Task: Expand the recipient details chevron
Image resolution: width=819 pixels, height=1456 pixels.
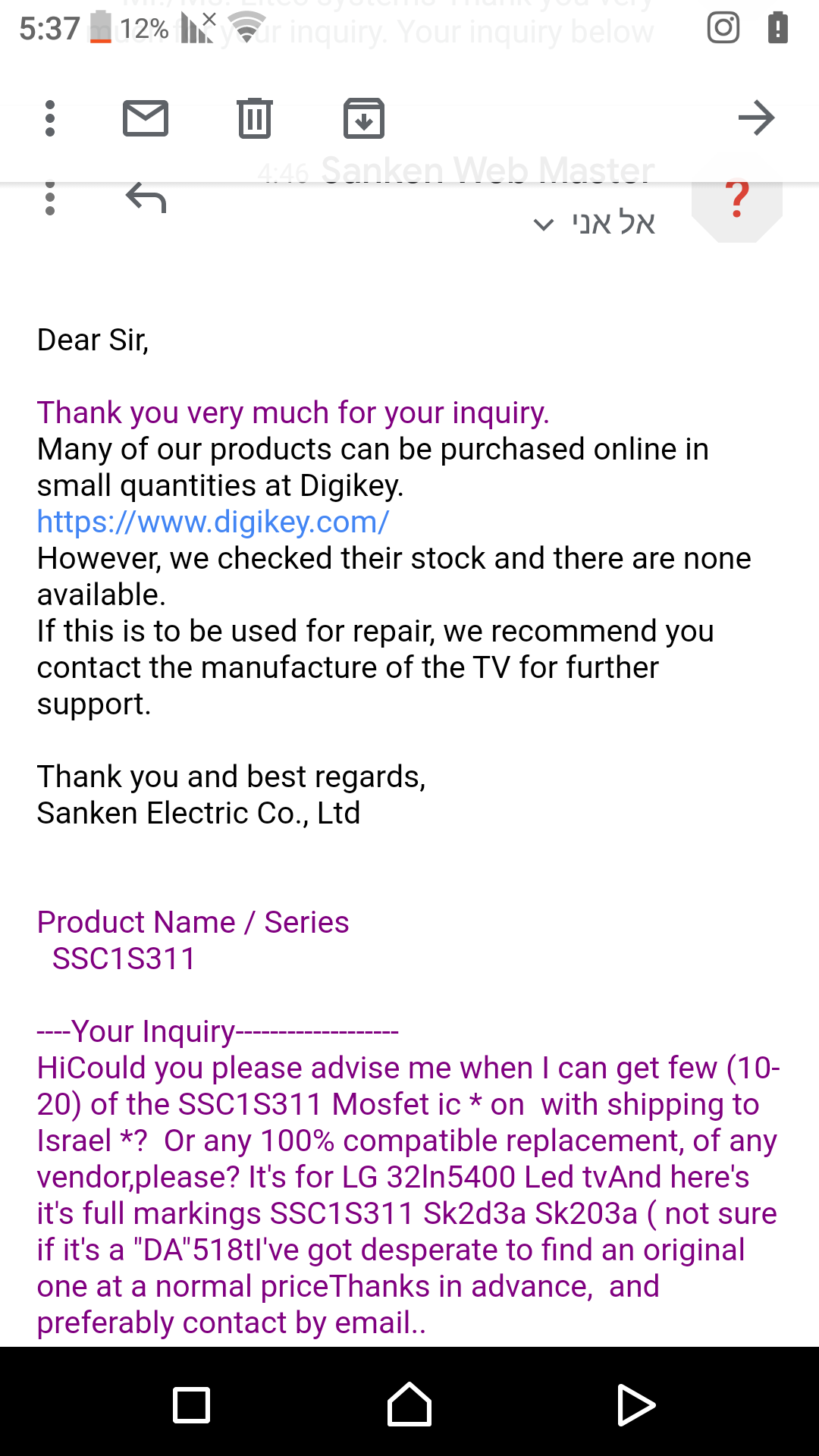Action: tap(544, 224)
